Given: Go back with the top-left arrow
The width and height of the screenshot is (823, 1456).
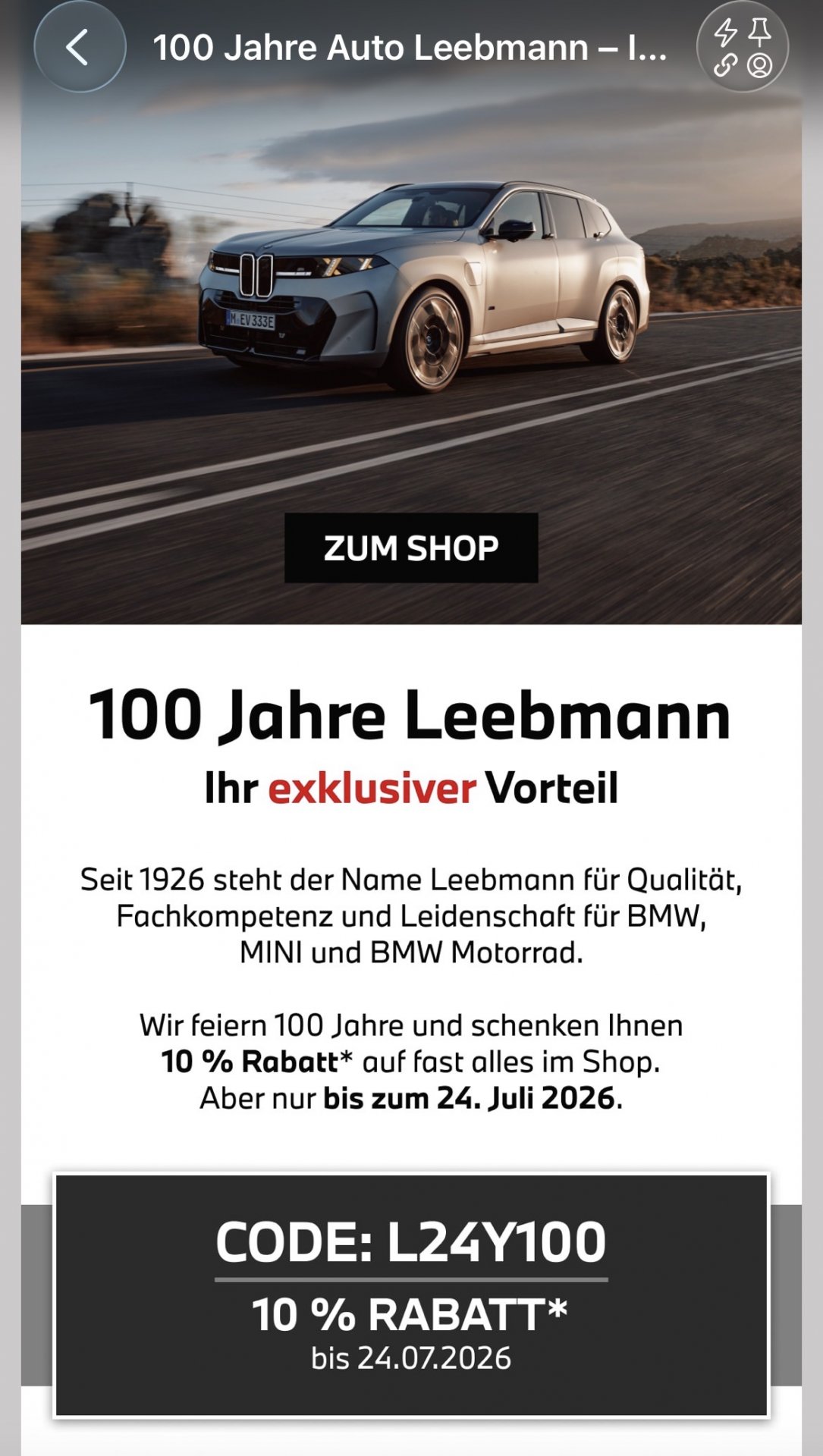Looking at the screenshot, I should tap(80, 48).
